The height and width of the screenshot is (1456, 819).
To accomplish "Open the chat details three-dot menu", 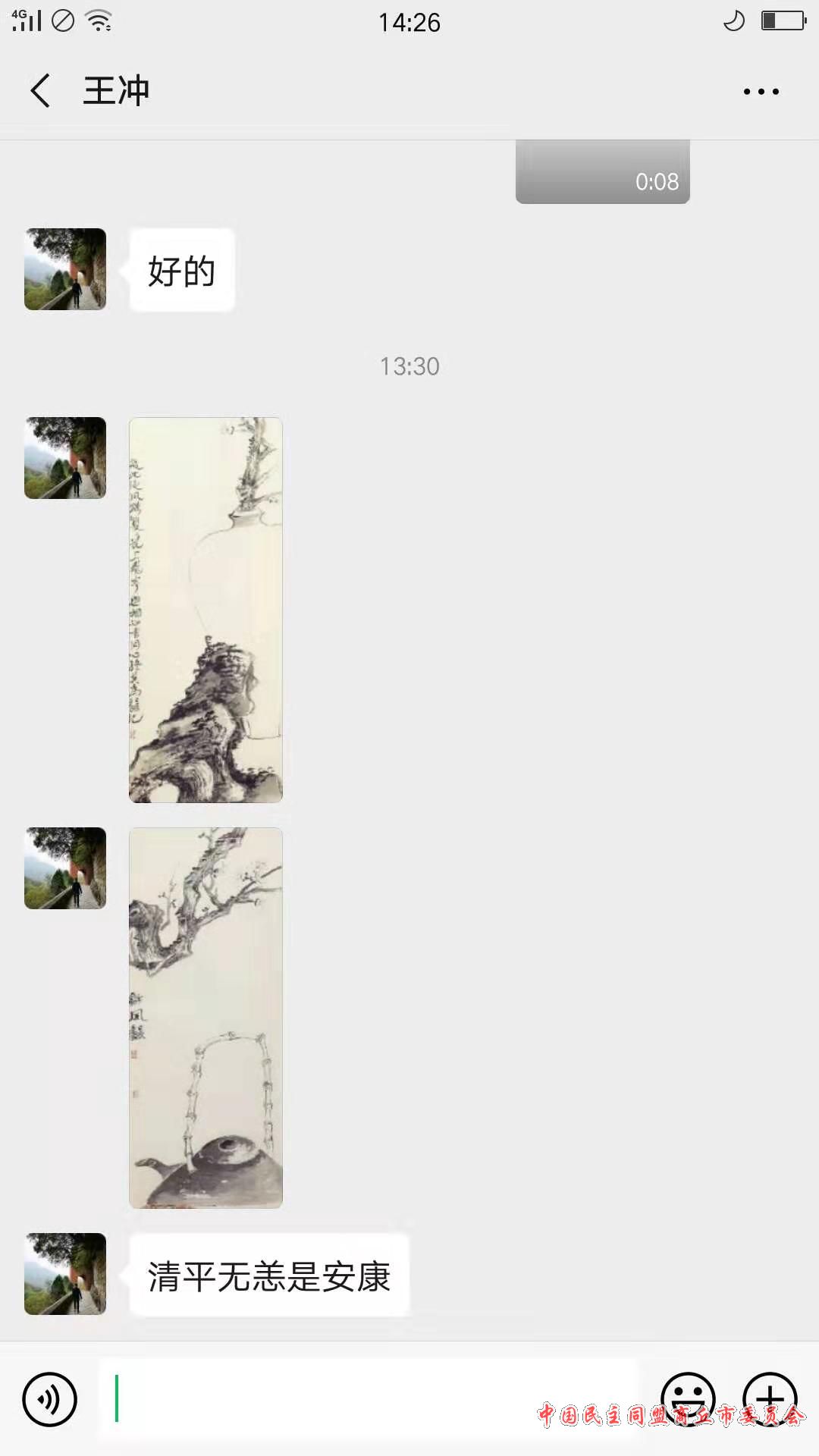I will point(761,92).
